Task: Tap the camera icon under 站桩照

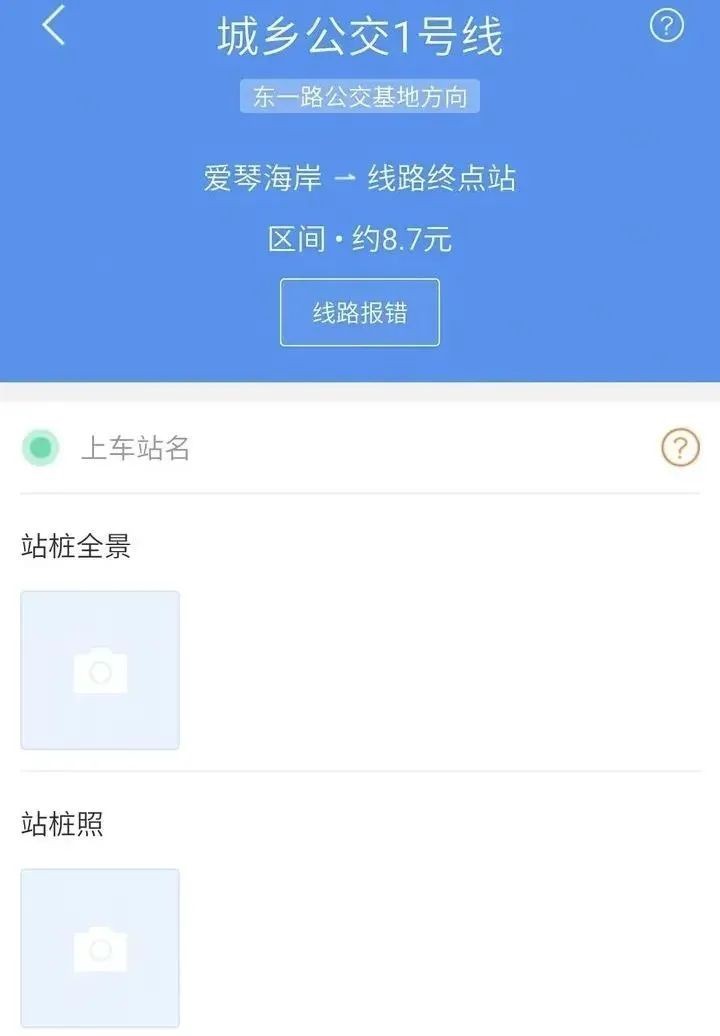Action: click(99, 946)
